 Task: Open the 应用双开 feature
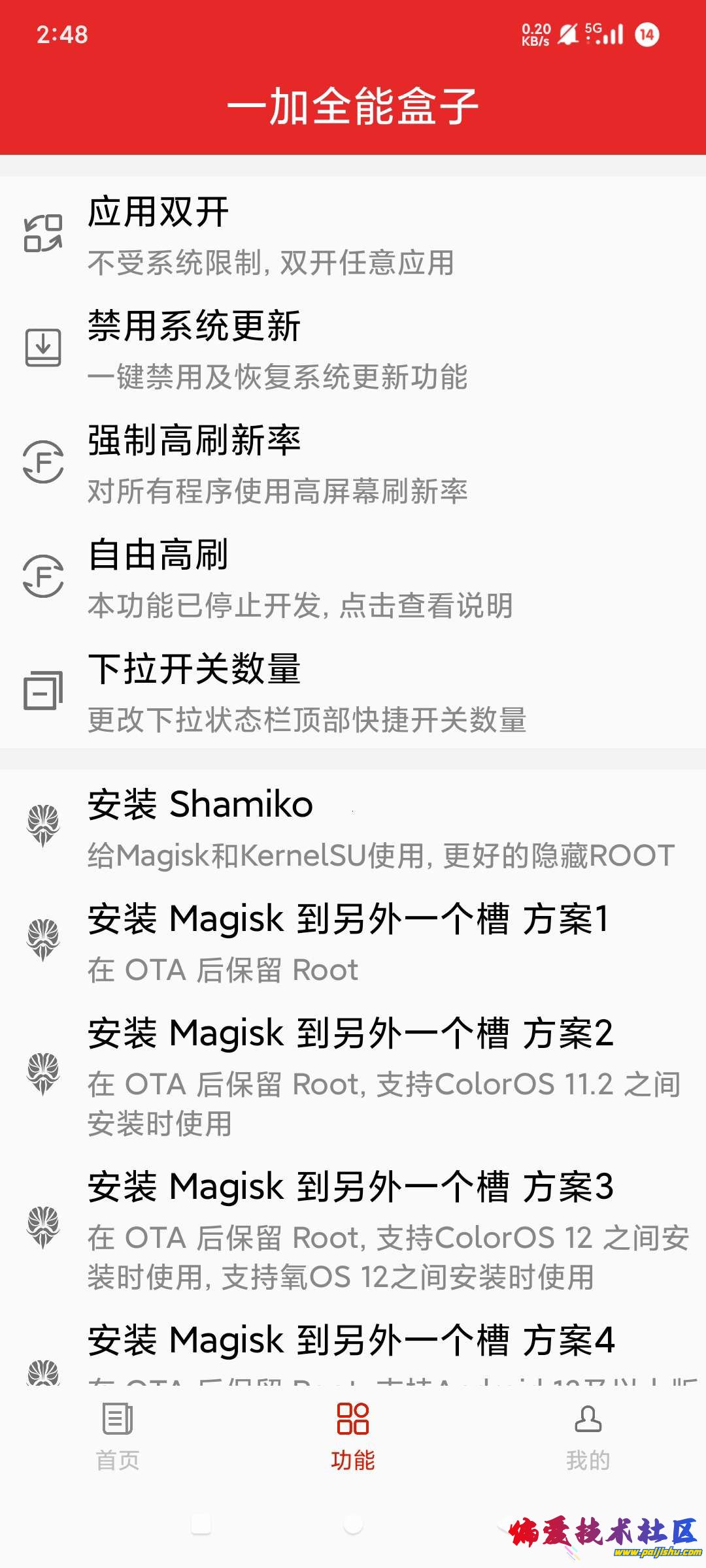coord(353,234)
